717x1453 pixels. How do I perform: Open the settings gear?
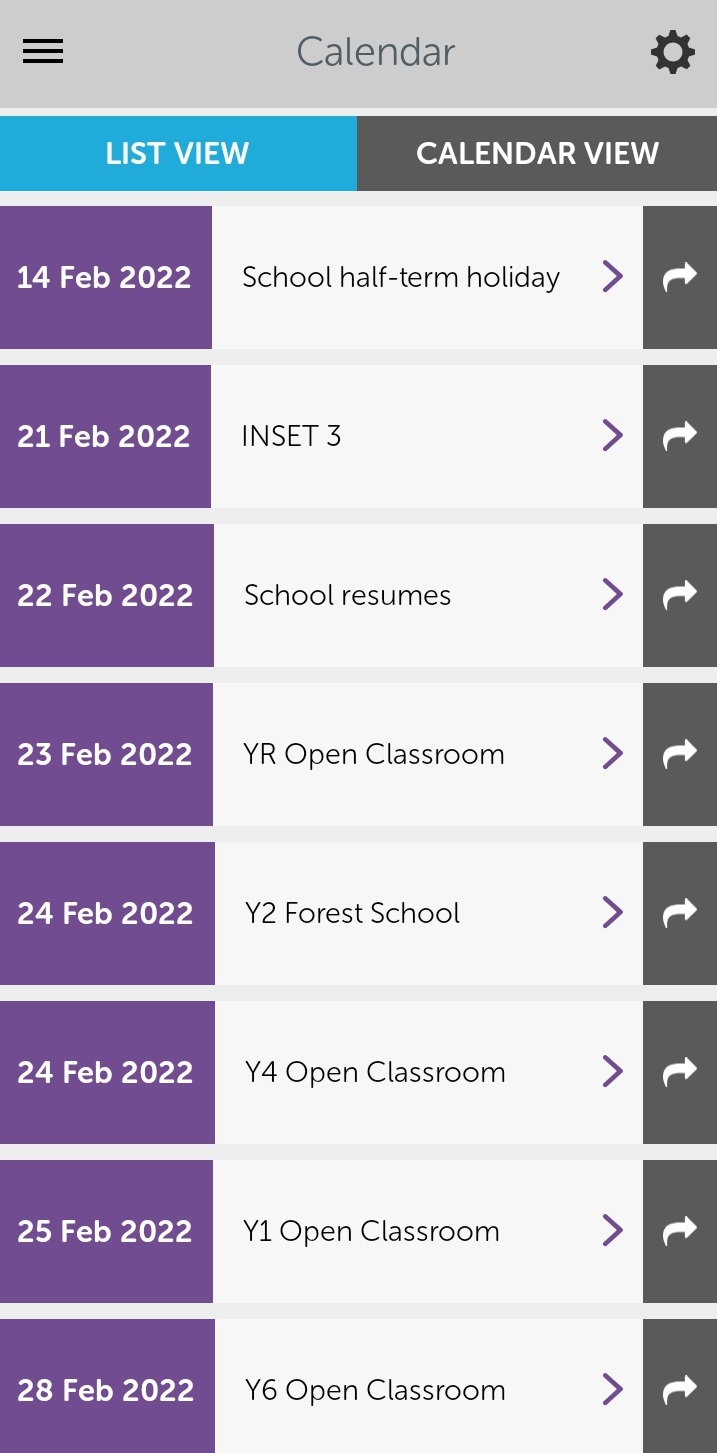click(x=673, y=52)
